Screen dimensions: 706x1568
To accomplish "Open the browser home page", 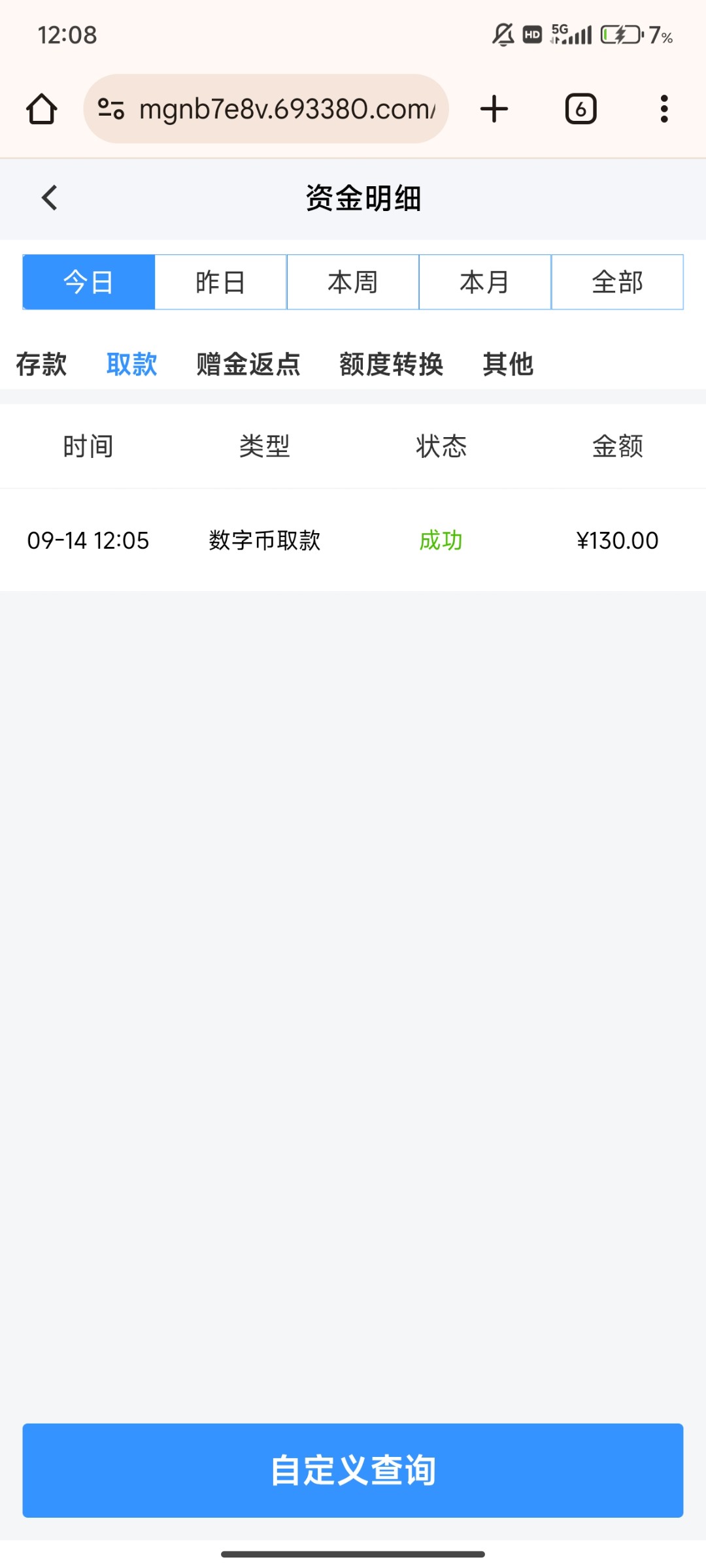I will click(x=42, y=109).
